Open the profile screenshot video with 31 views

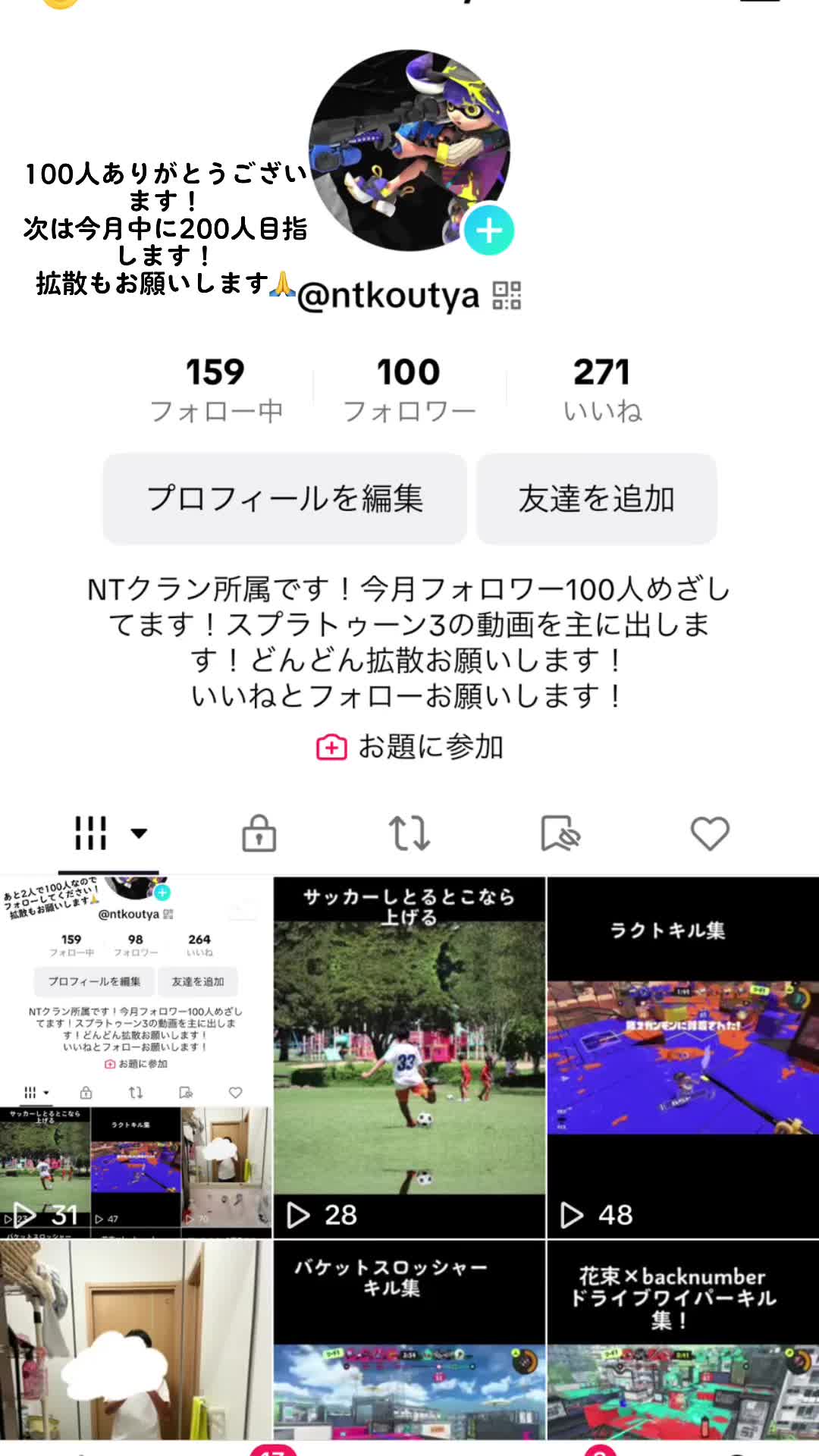click(x=136, y=1058)
